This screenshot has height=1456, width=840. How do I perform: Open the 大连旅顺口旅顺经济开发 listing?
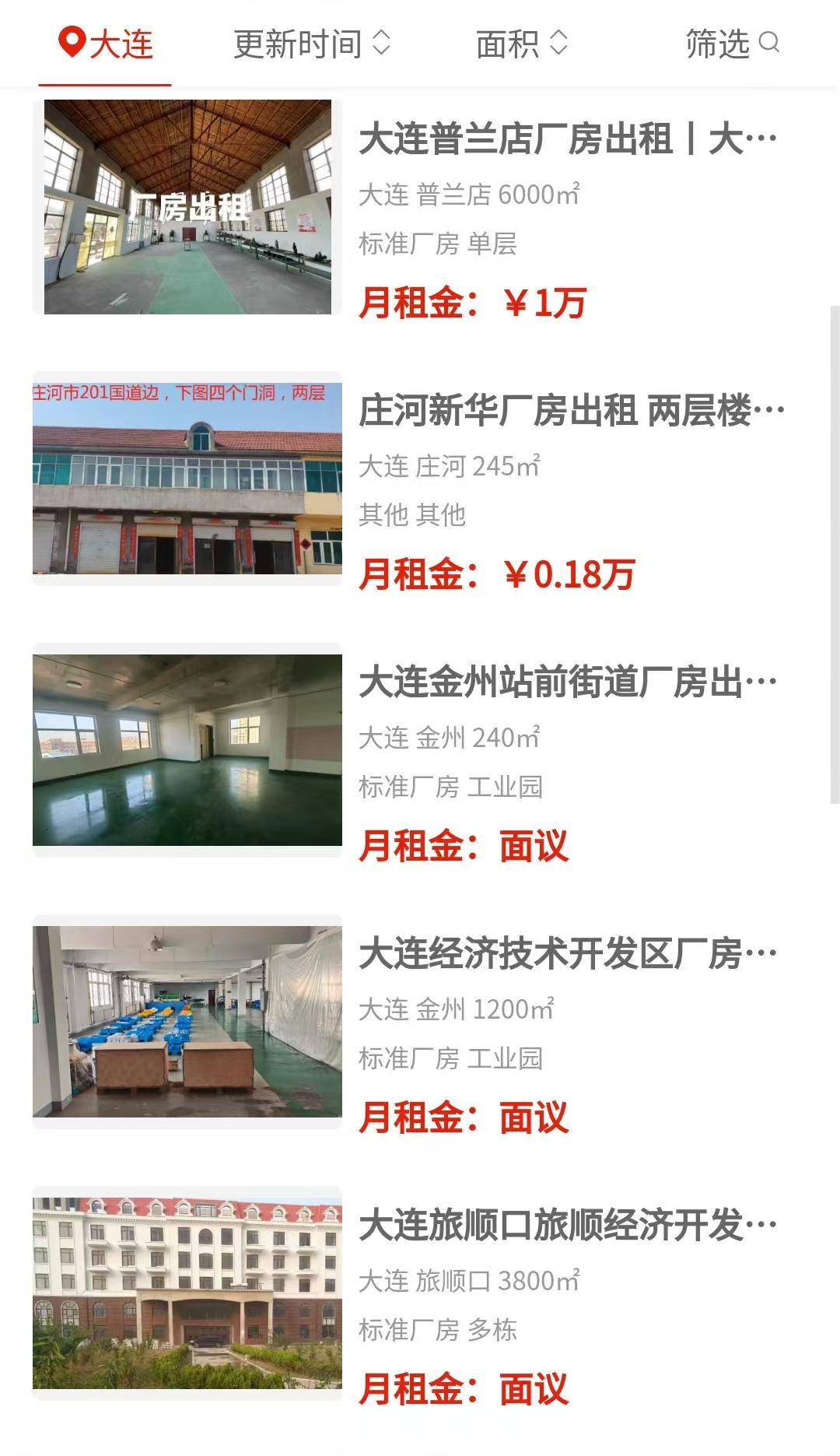pyautogui.click(x=567, y=1226)
